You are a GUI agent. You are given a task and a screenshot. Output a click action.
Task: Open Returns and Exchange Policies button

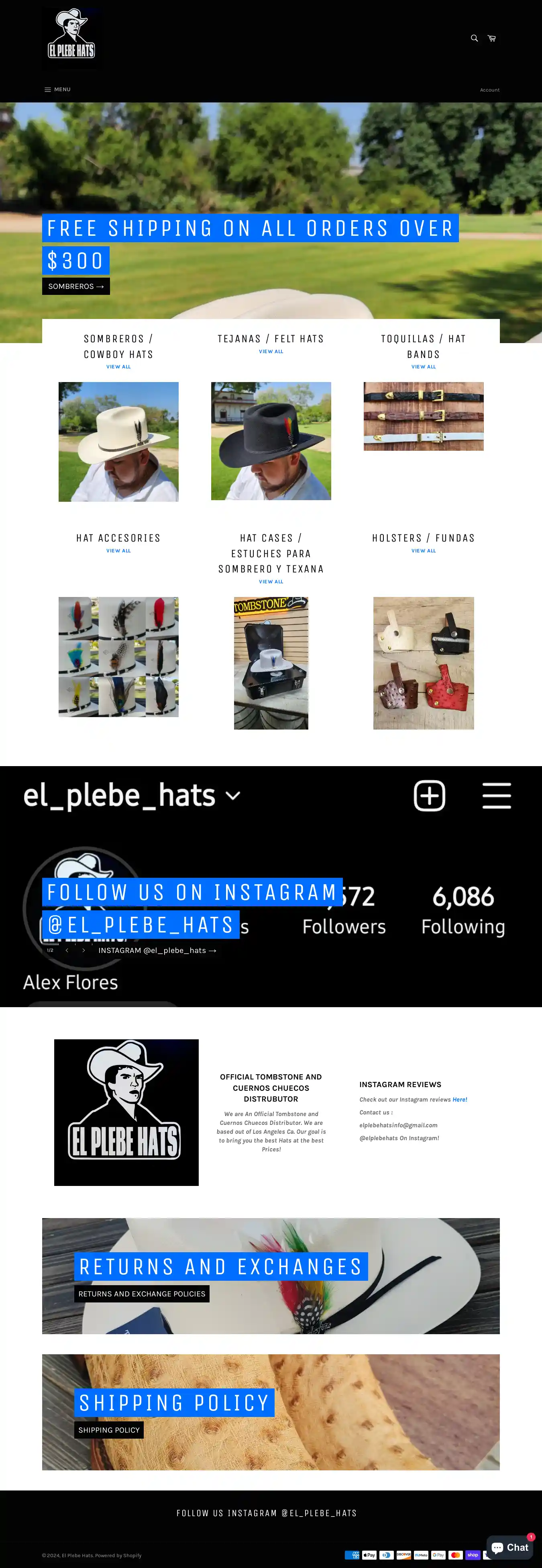pos(142,1294)
